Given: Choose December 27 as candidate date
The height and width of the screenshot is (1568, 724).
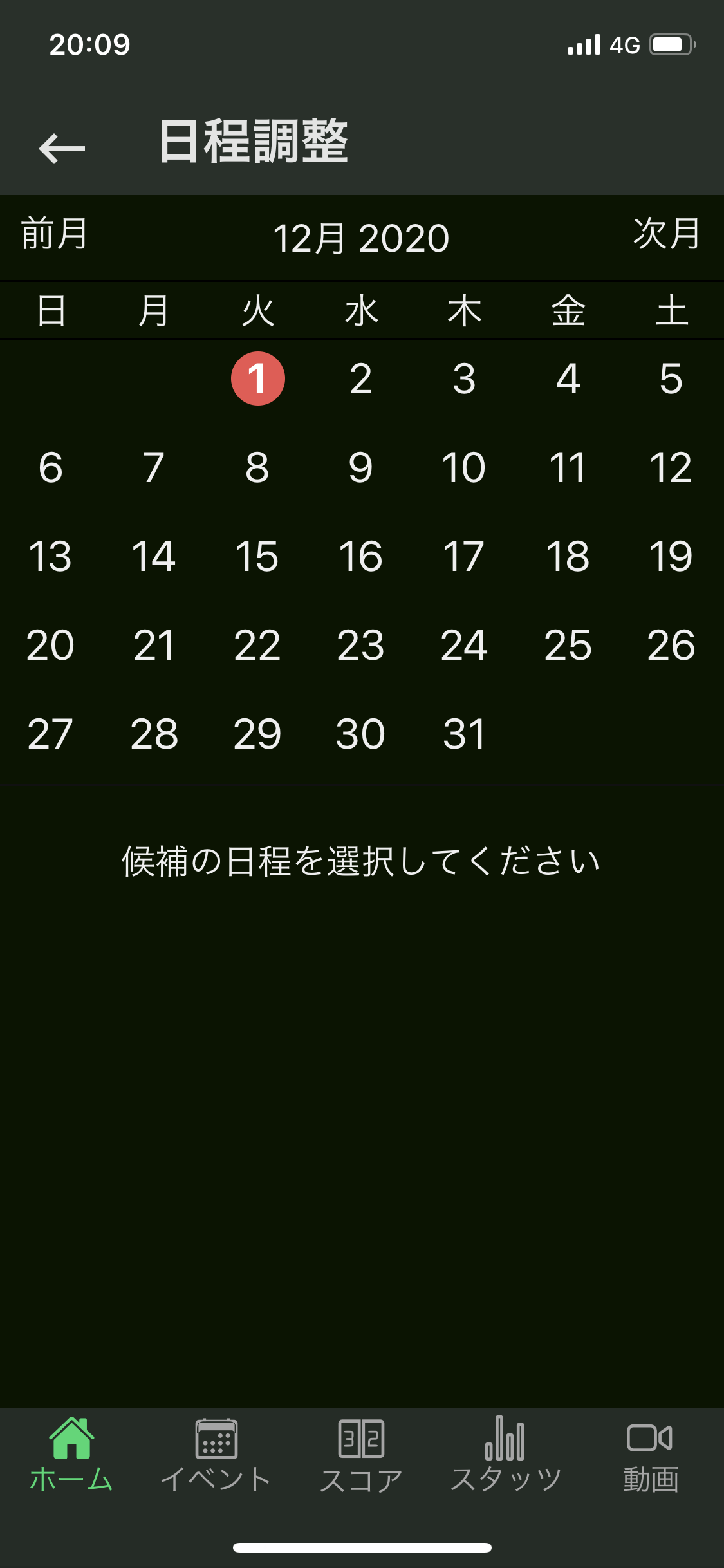Looking at the screenshot, I should click(x=51, y=734).
